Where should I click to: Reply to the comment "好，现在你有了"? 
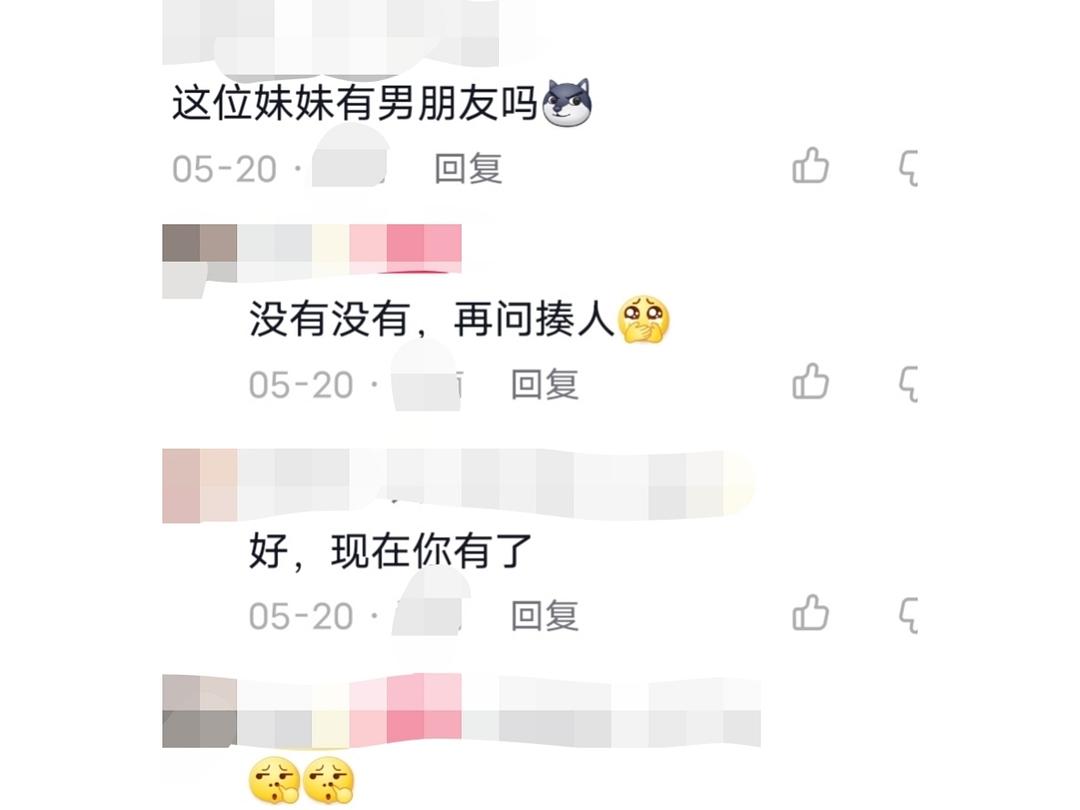pyautogui.click(x=544, y=616)
